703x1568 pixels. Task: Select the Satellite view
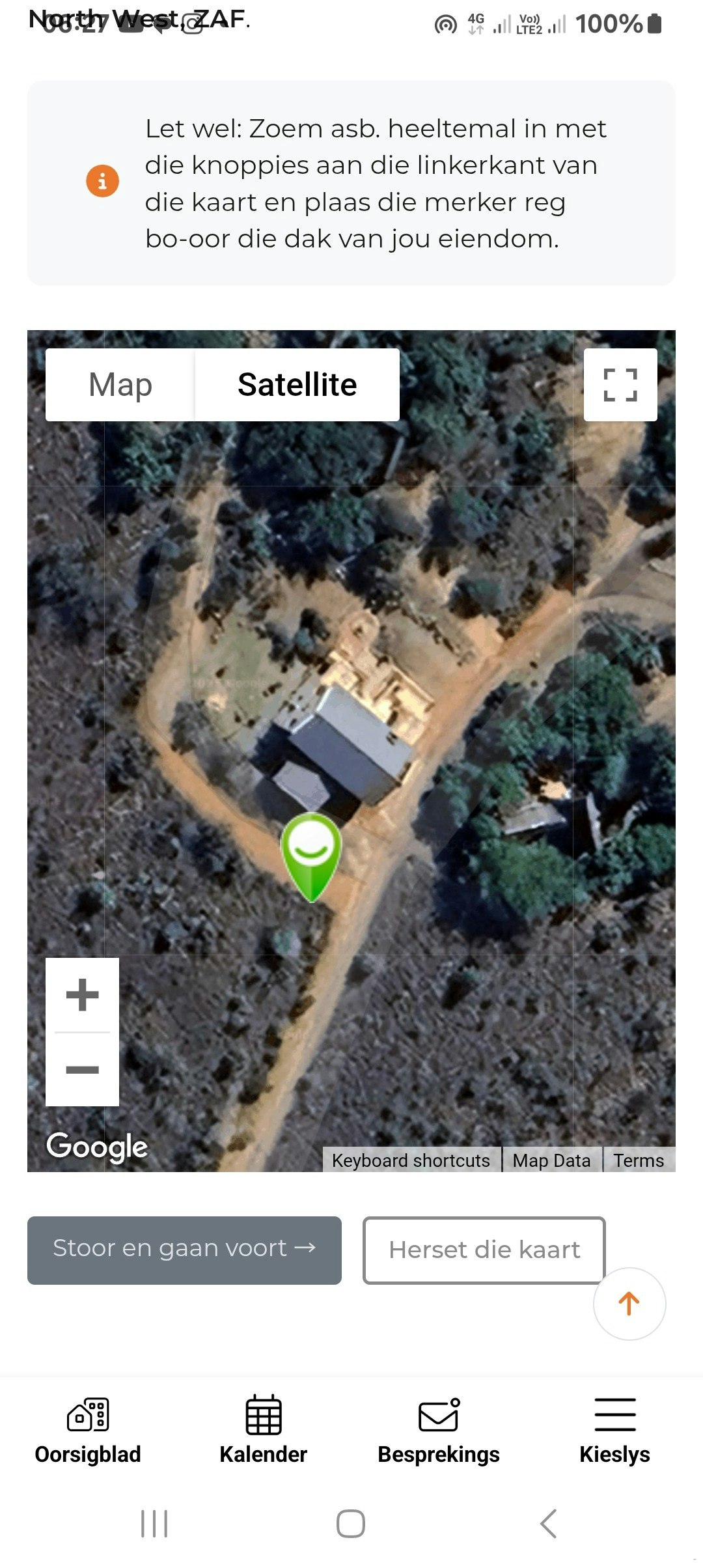[x=297, y=385]
